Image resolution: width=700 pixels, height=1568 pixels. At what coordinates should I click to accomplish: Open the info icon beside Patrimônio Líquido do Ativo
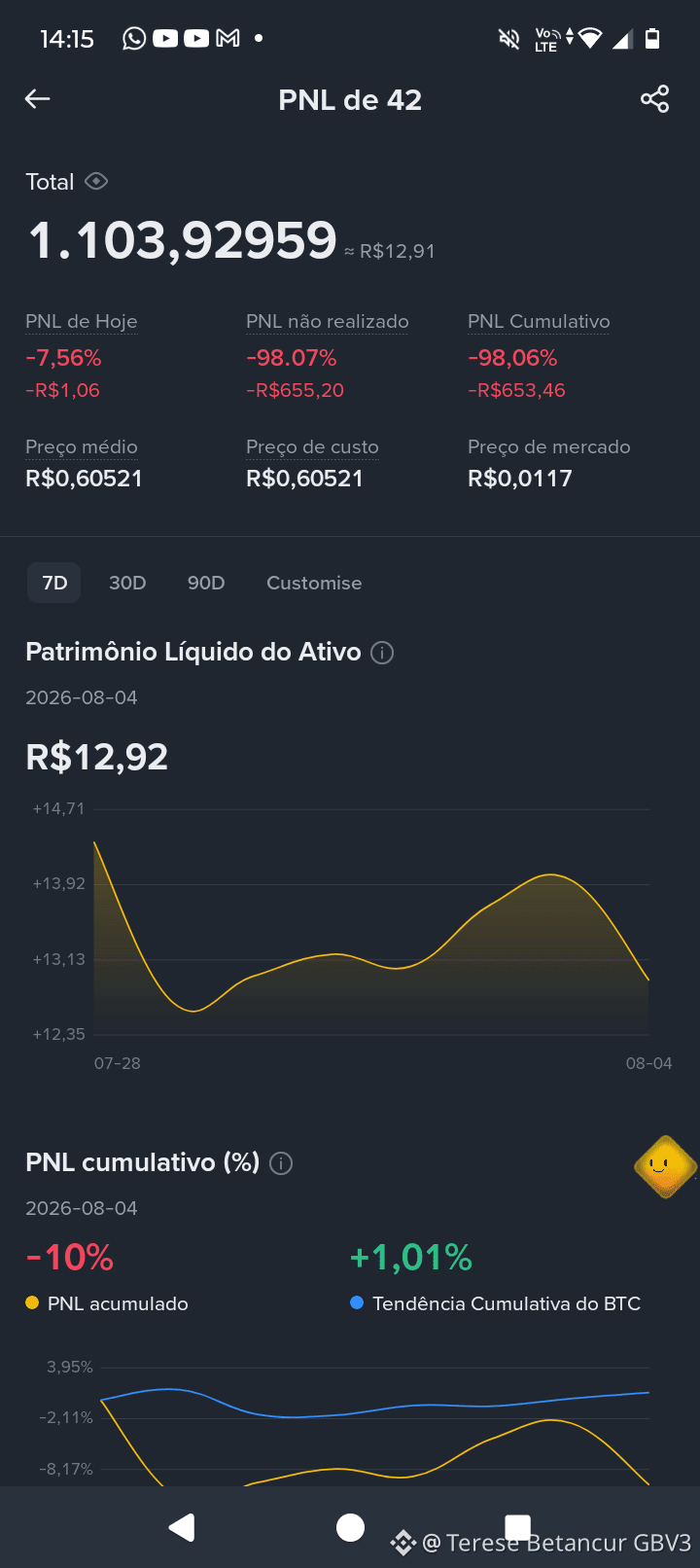point(383,653)
